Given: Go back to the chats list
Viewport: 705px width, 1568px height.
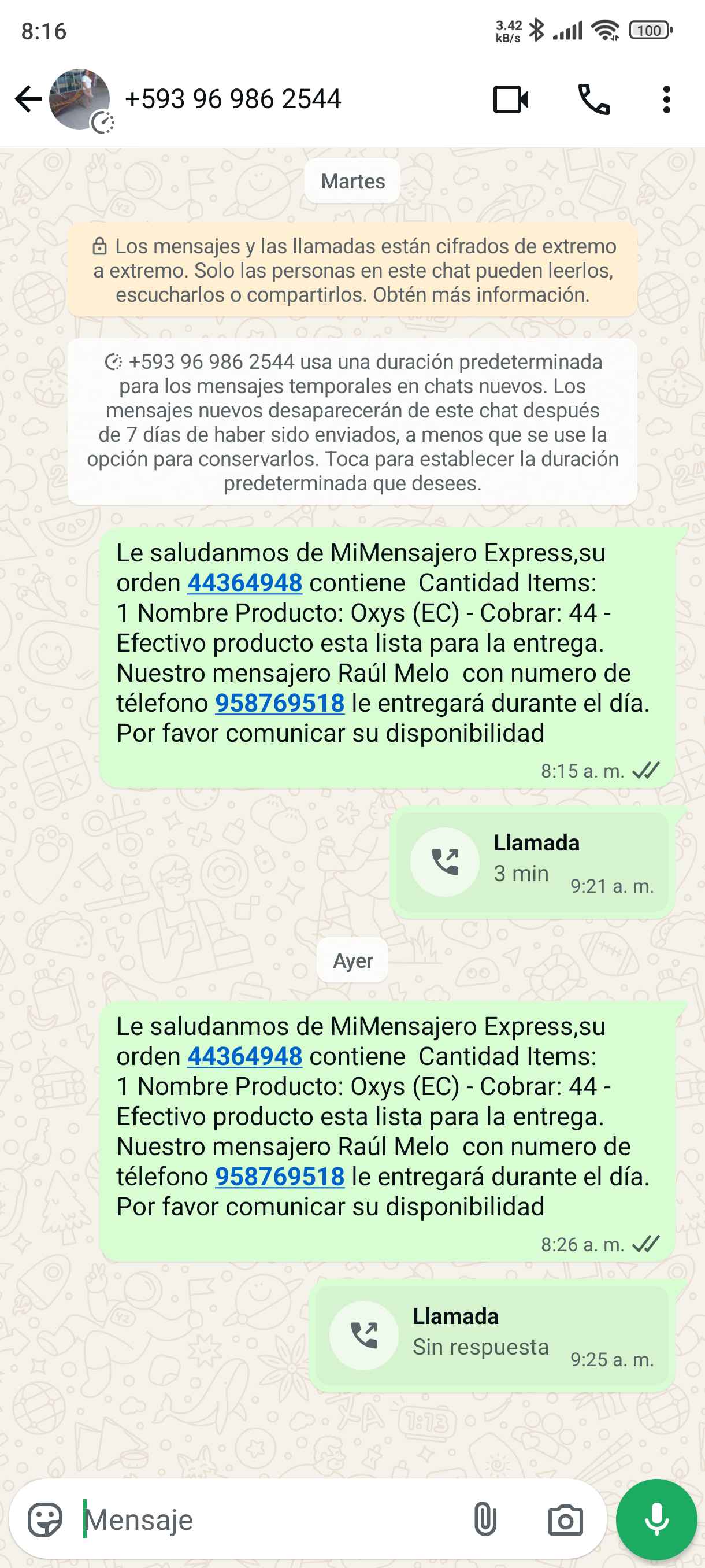Looking at the screenshot, I should click(x=28, y=99).
